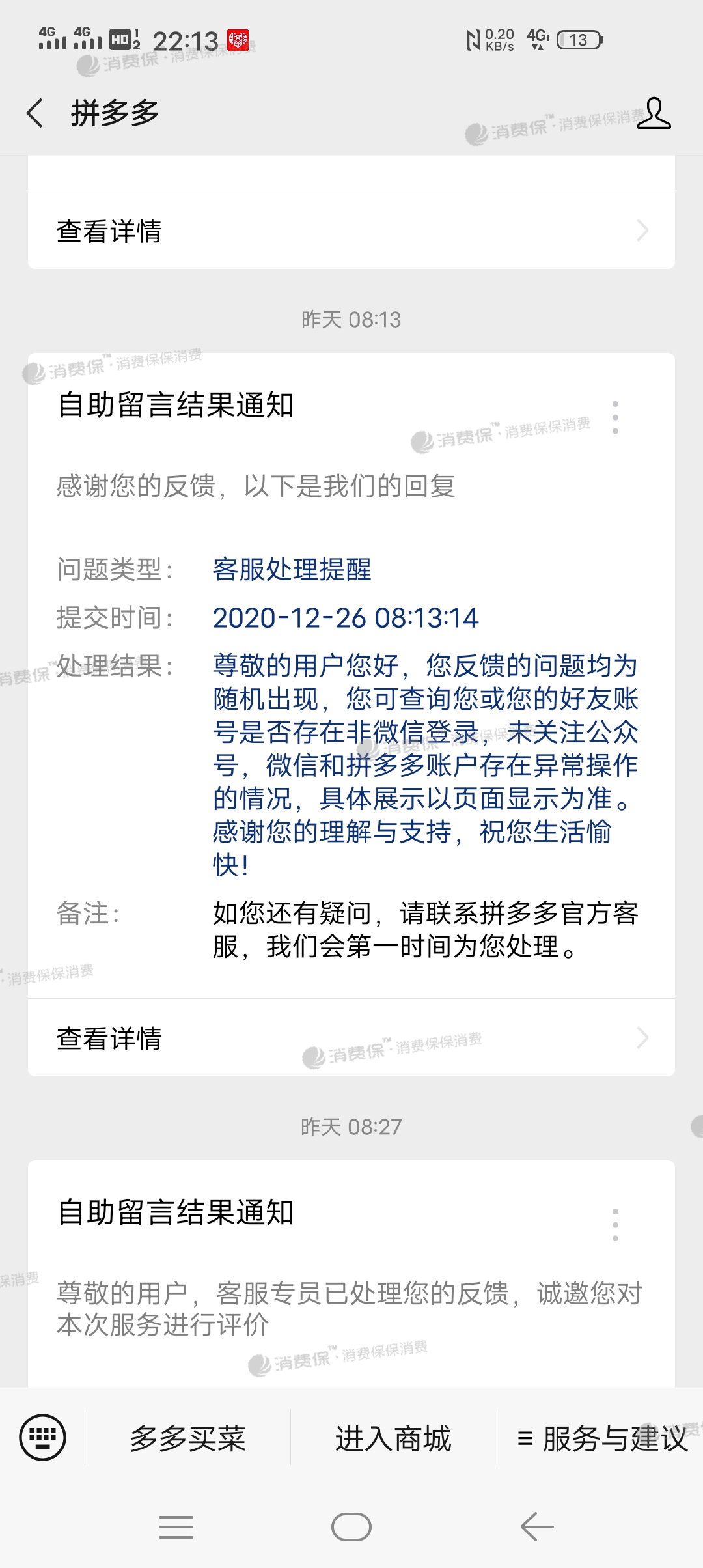This screenshot has width=703, height=1568.
Task: Open options for the 08:27 自助留言结果通知 card
Action: point(615,1225)
